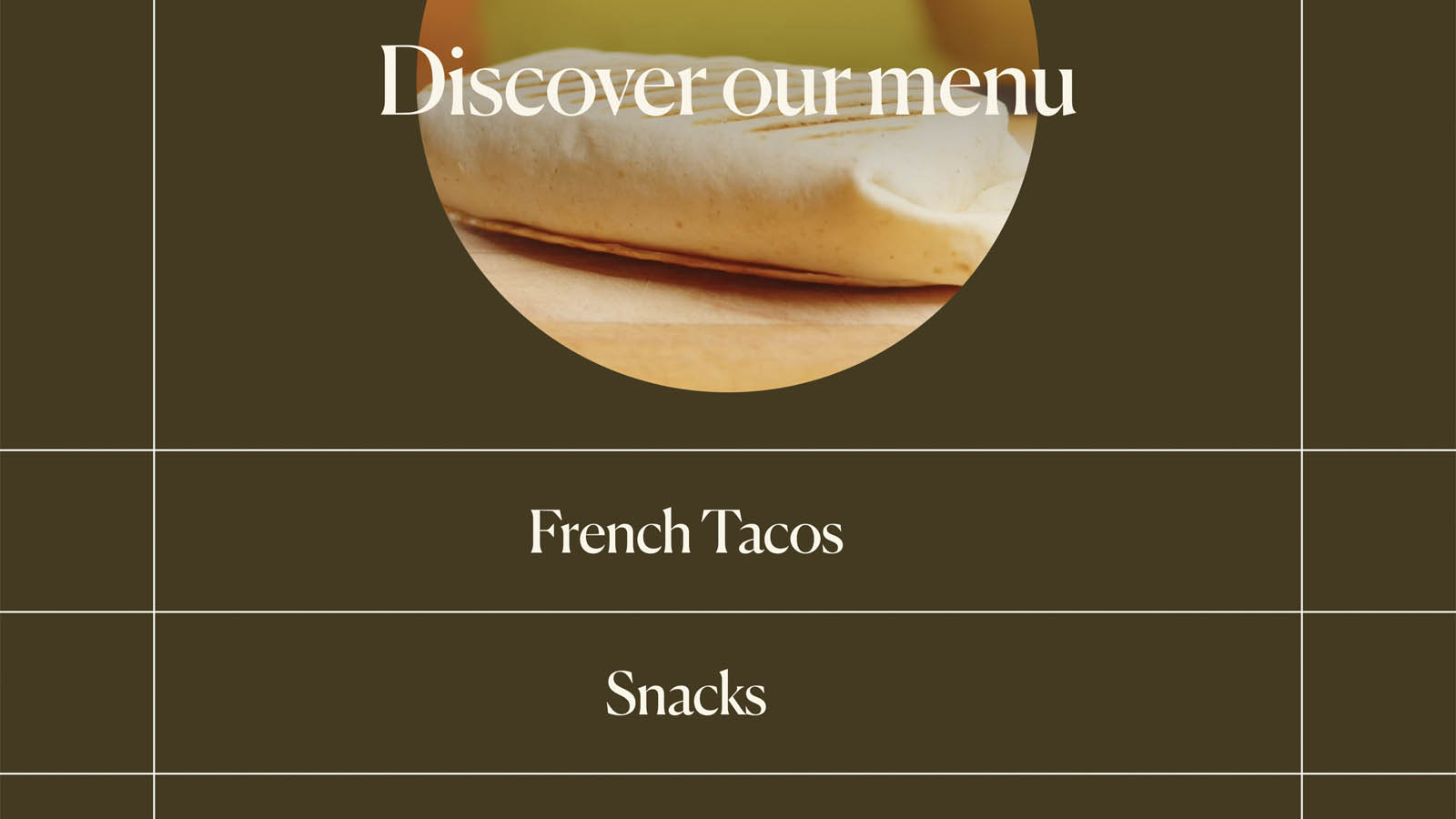Open the French Tacos menu category
Viewport: 1456px width, 819px height.
click(x=686, y=531)
